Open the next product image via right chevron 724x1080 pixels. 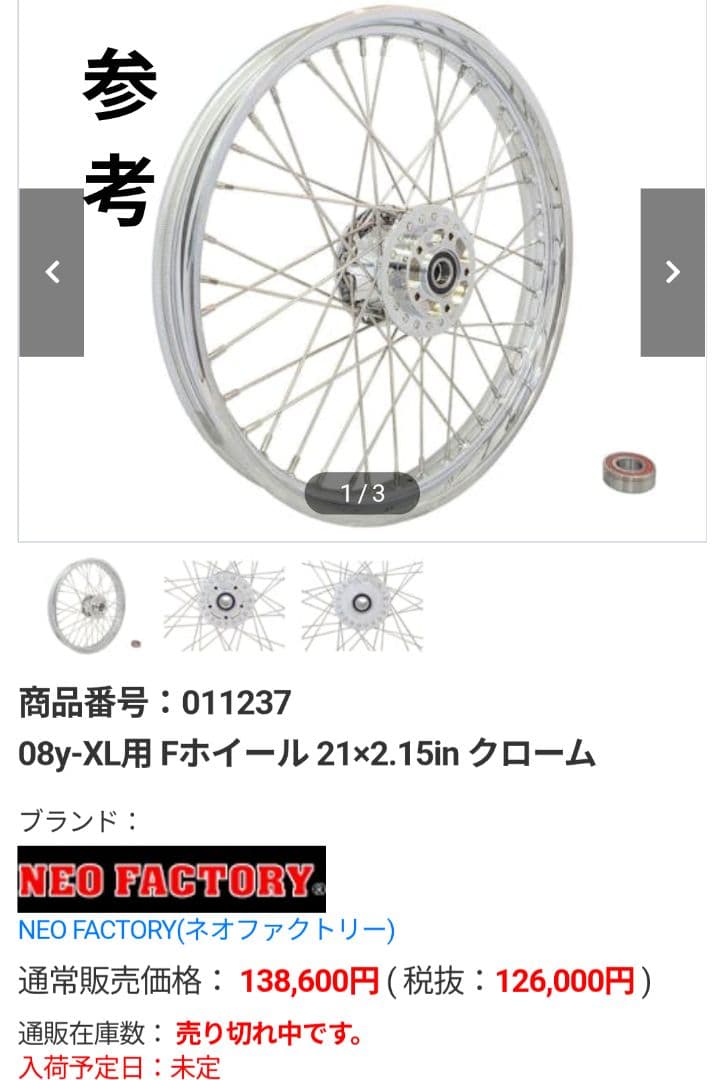(x=670, y=270)
